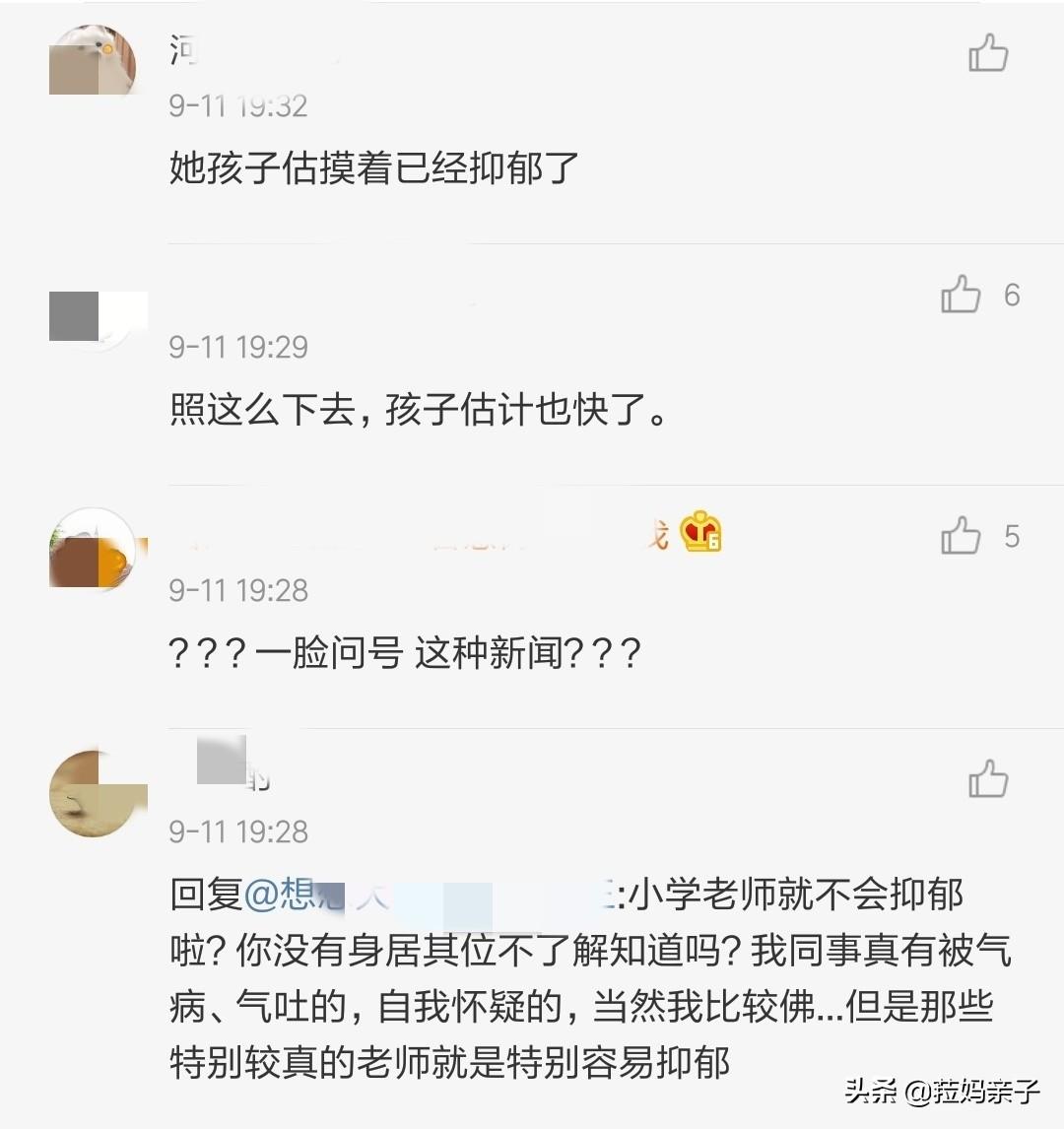The width and height of the screenshot is (1064, 1129).
Task: Click the timestamp 9-11 19:32
Action: (236, 104)
